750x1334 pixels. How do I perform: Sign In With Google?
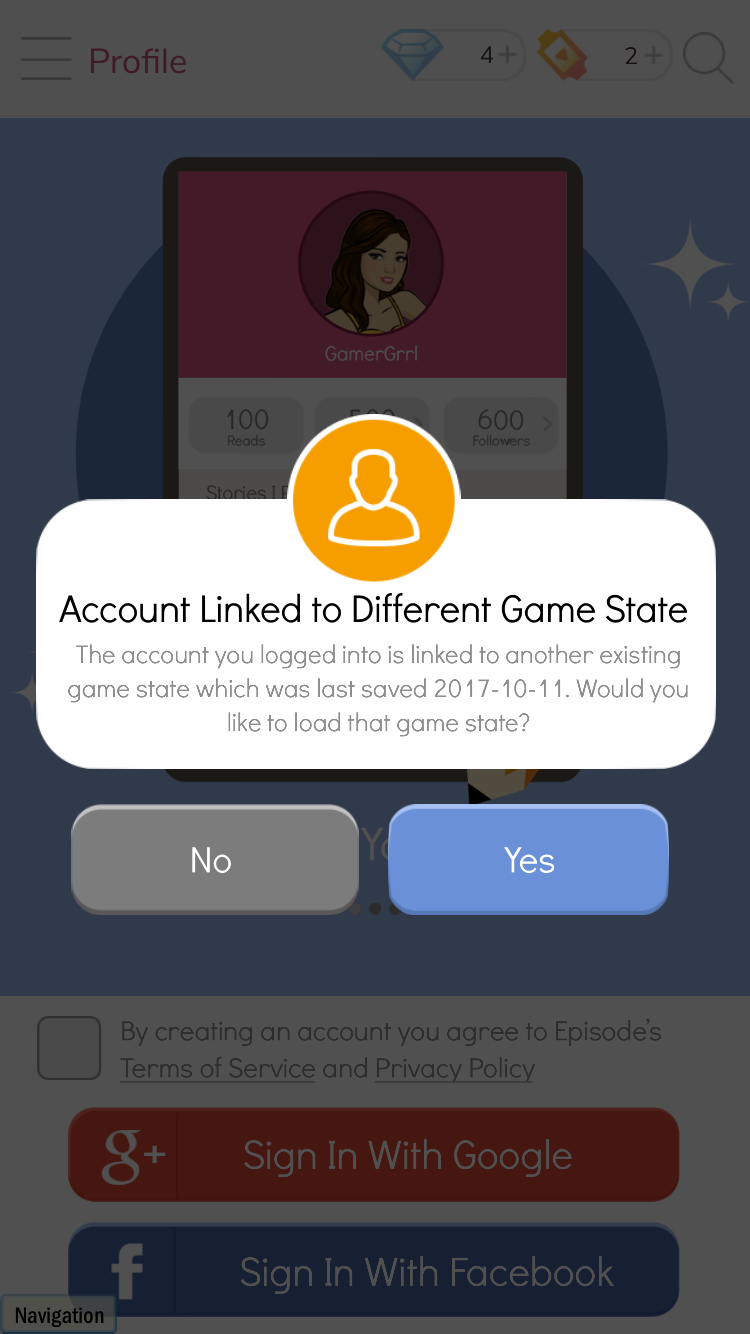374,1155
